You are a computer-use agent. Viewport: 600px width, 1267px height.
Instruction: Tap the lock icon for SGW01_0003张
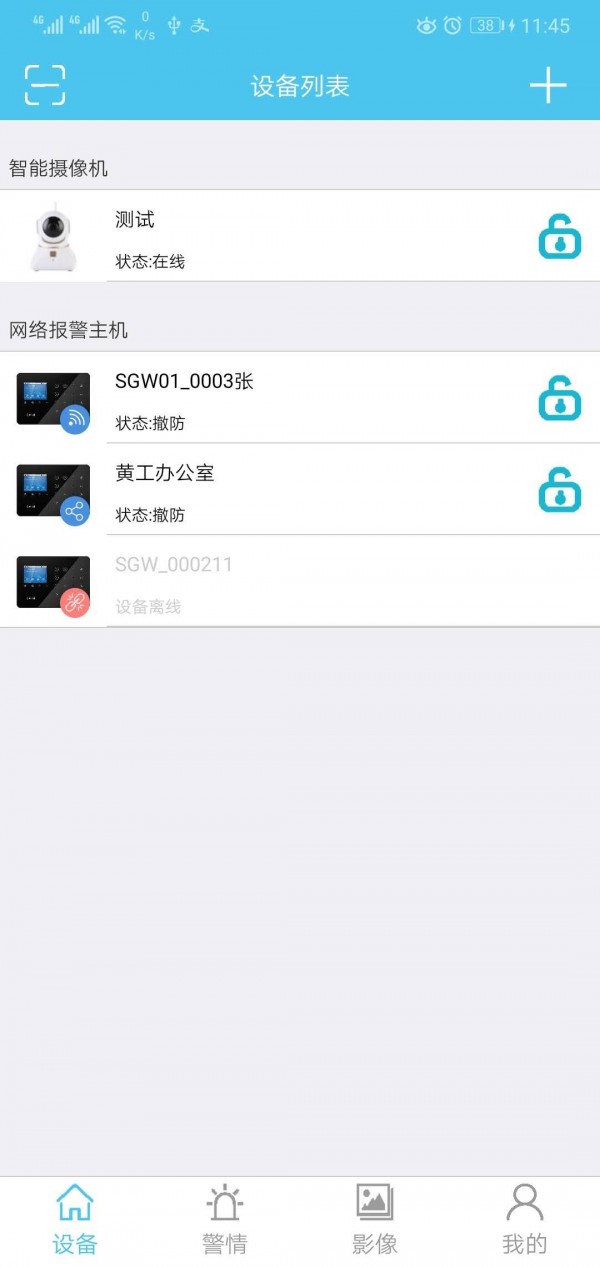coord(559,398)
